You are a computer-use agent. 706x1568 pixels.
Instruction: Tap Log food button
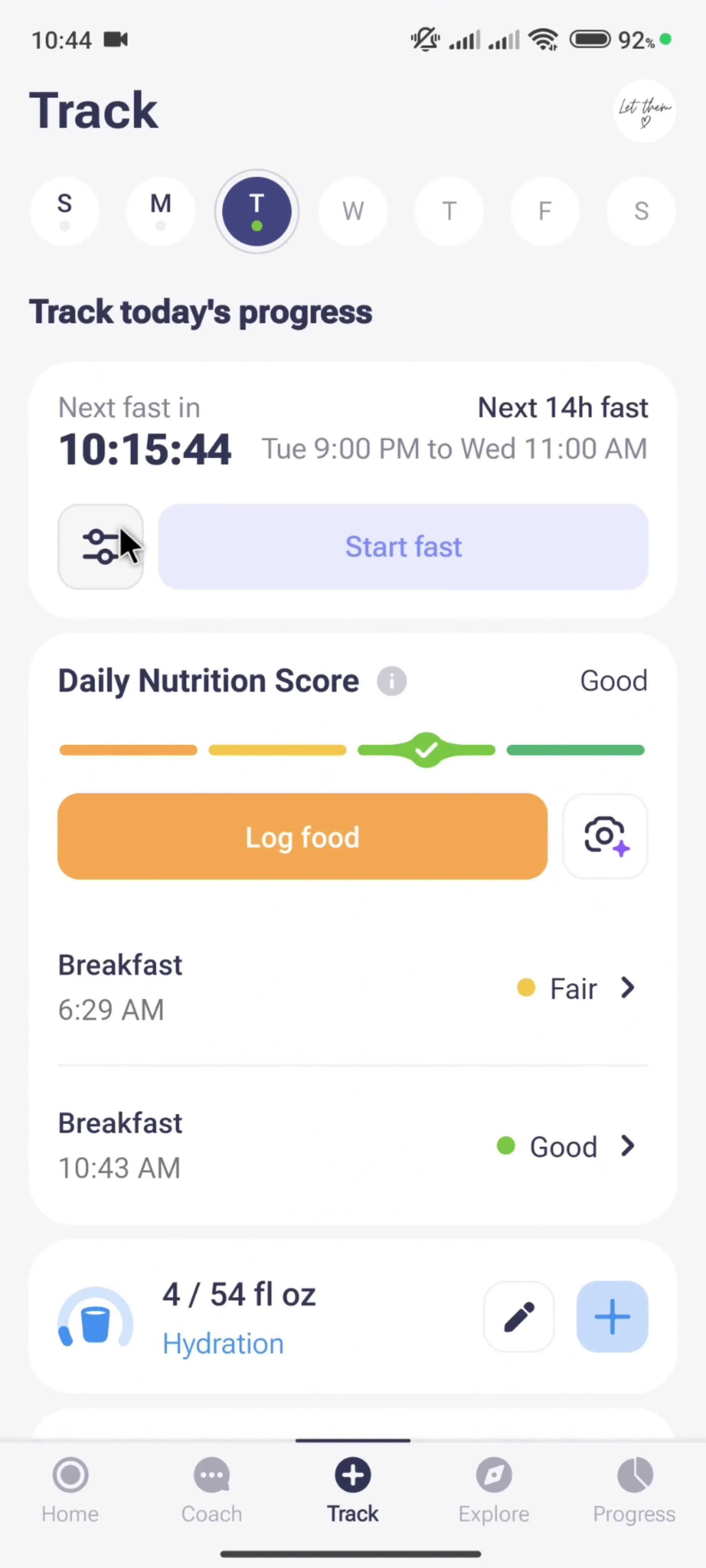tap(302, 836)
